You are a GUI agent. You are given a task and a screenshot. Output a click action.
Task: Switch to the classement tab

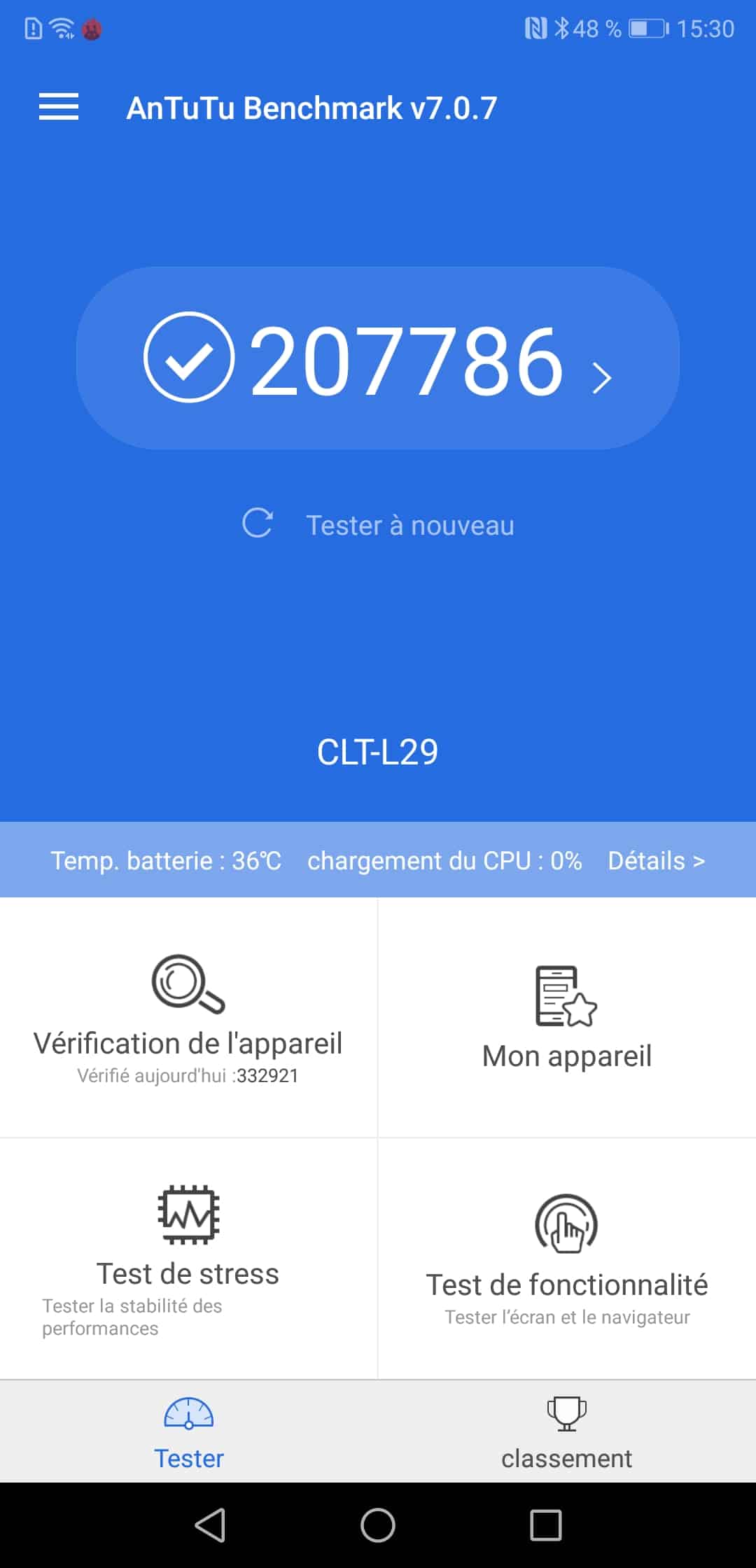(567, 1432)
